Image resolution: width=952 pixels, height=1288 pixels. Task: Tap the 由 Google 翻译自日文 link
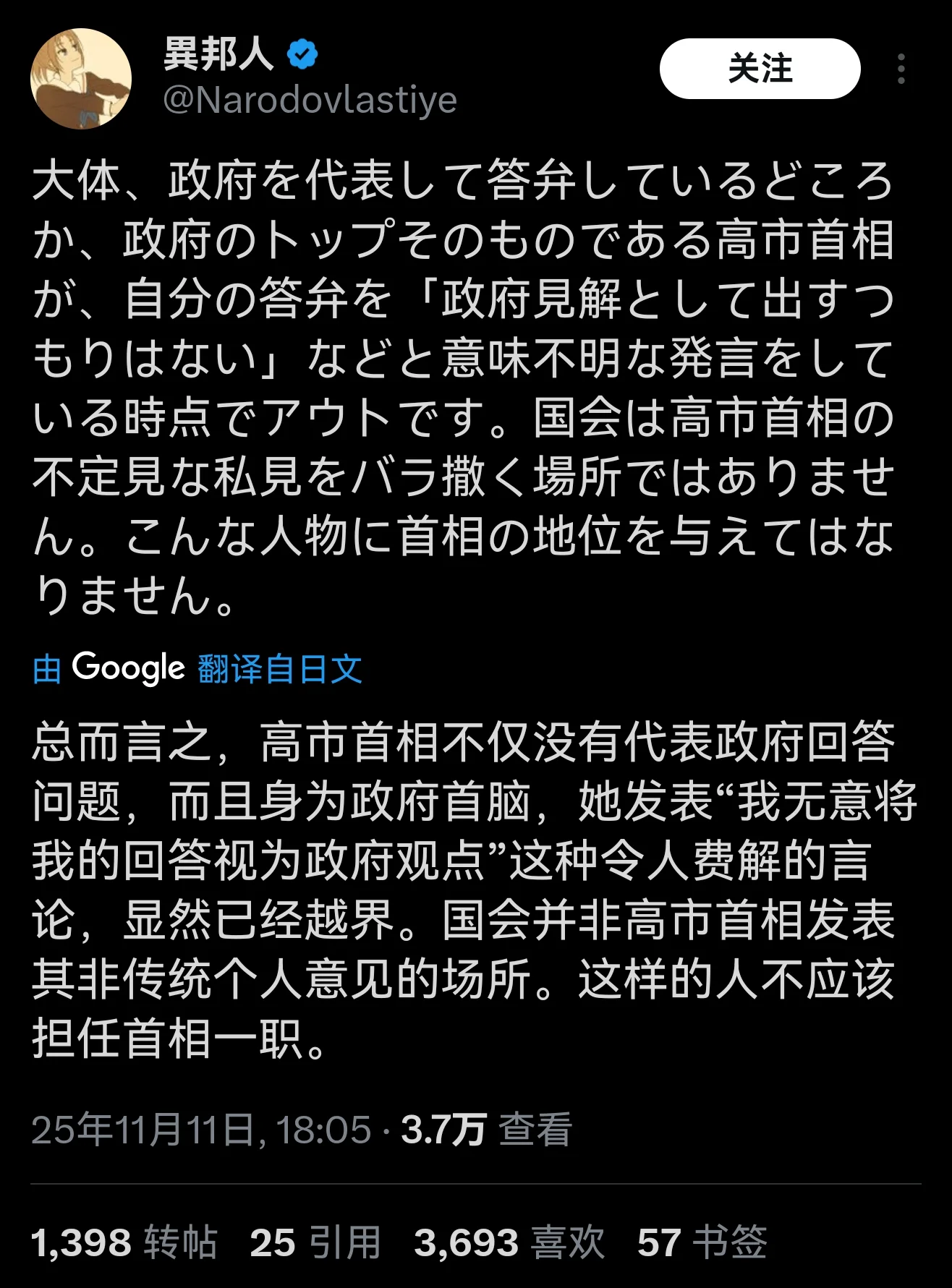(x=197, y=668)
